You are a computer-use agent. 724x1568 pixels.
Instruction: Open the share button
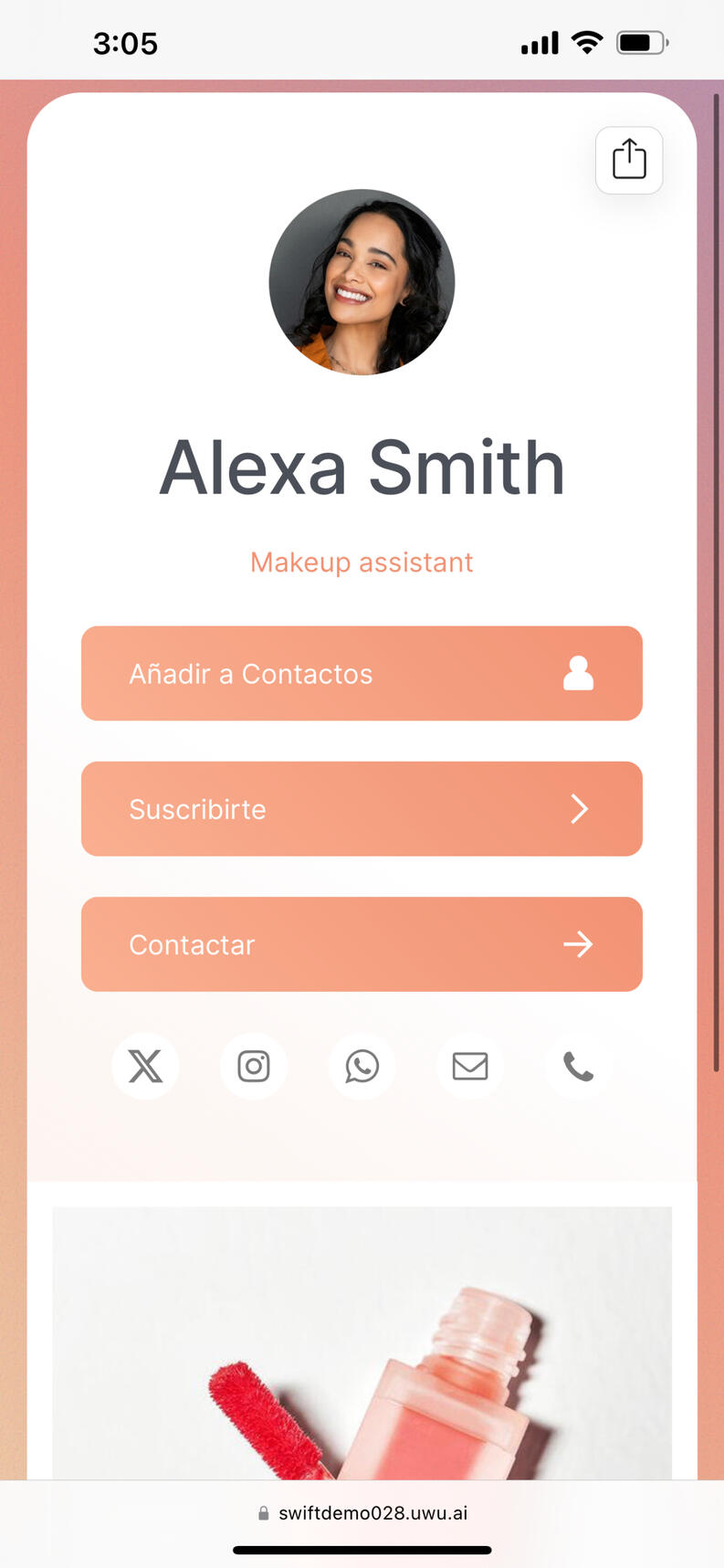tap(629, 160)
